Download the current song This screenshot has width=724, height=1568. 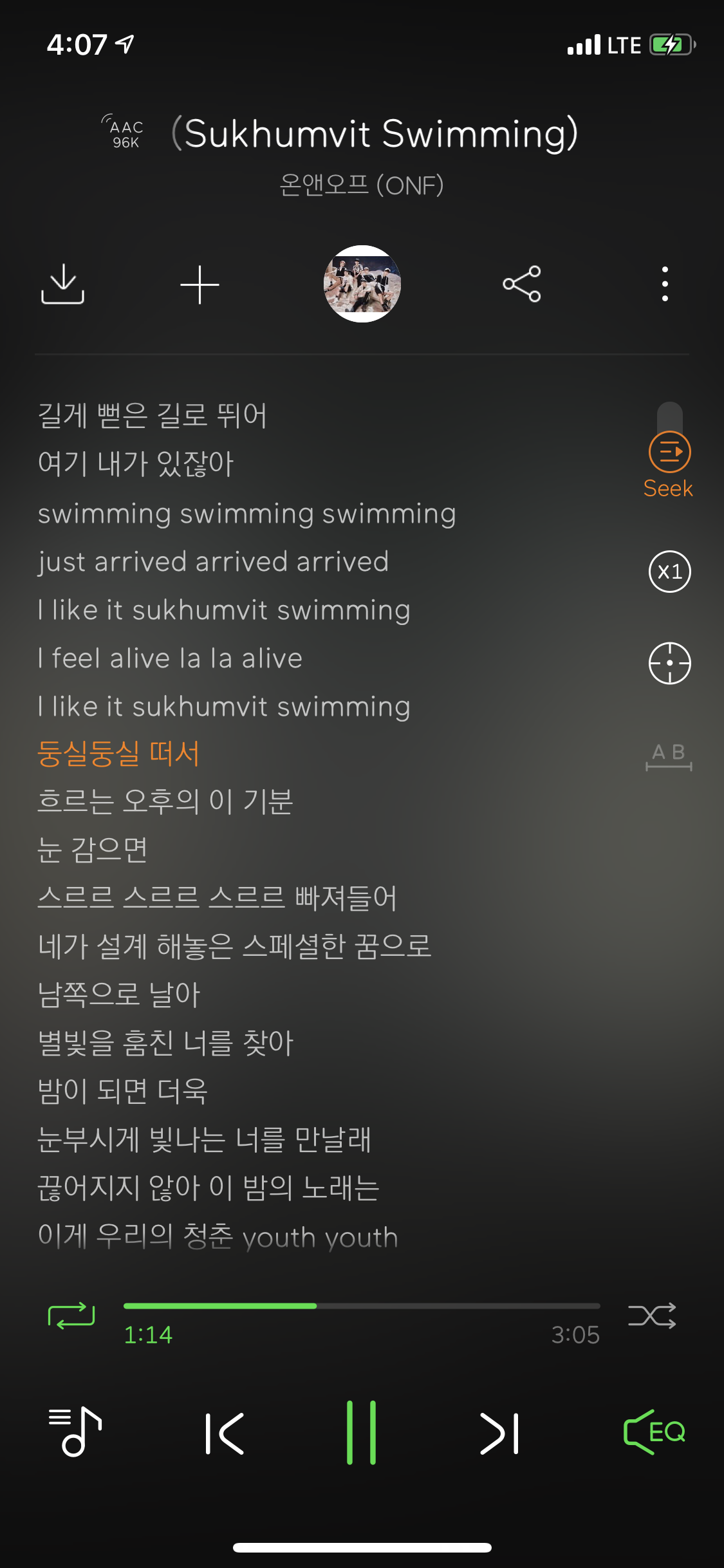[x=62, y=284]
